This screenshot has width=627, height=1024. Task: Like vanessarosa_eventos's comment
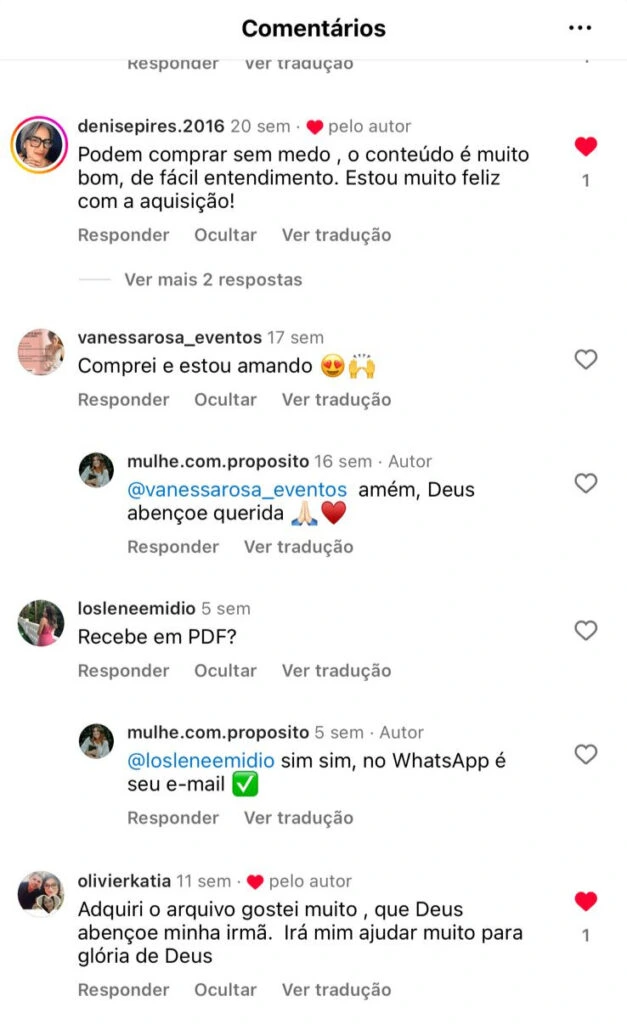tap(585, 359)
